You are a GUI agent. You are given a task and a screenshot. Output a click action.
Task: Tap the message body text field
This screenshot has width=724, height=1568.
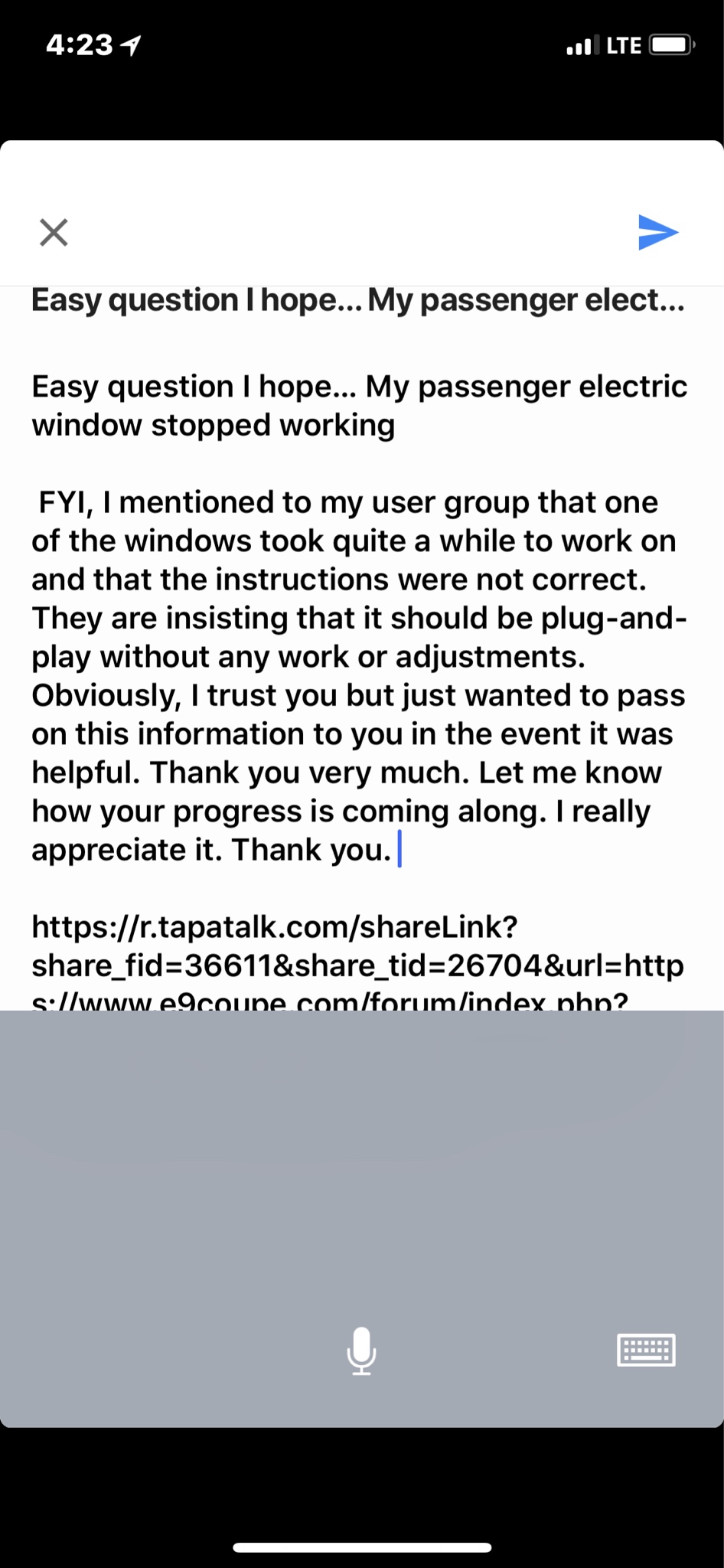(x=360, y=674)
